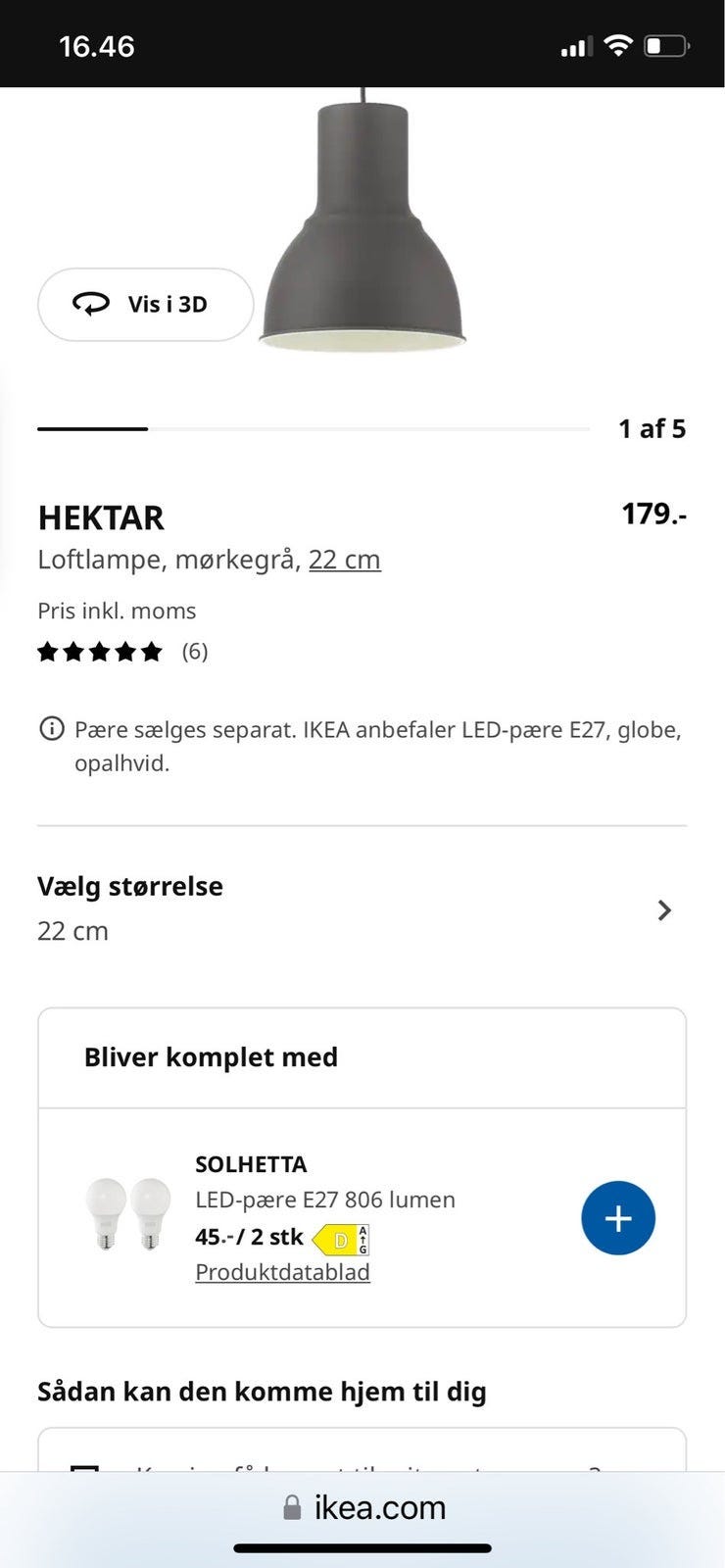Tap the ikea.com address bar
Viewport: 725px width, 1568px height.
(x=362, y=1507)
